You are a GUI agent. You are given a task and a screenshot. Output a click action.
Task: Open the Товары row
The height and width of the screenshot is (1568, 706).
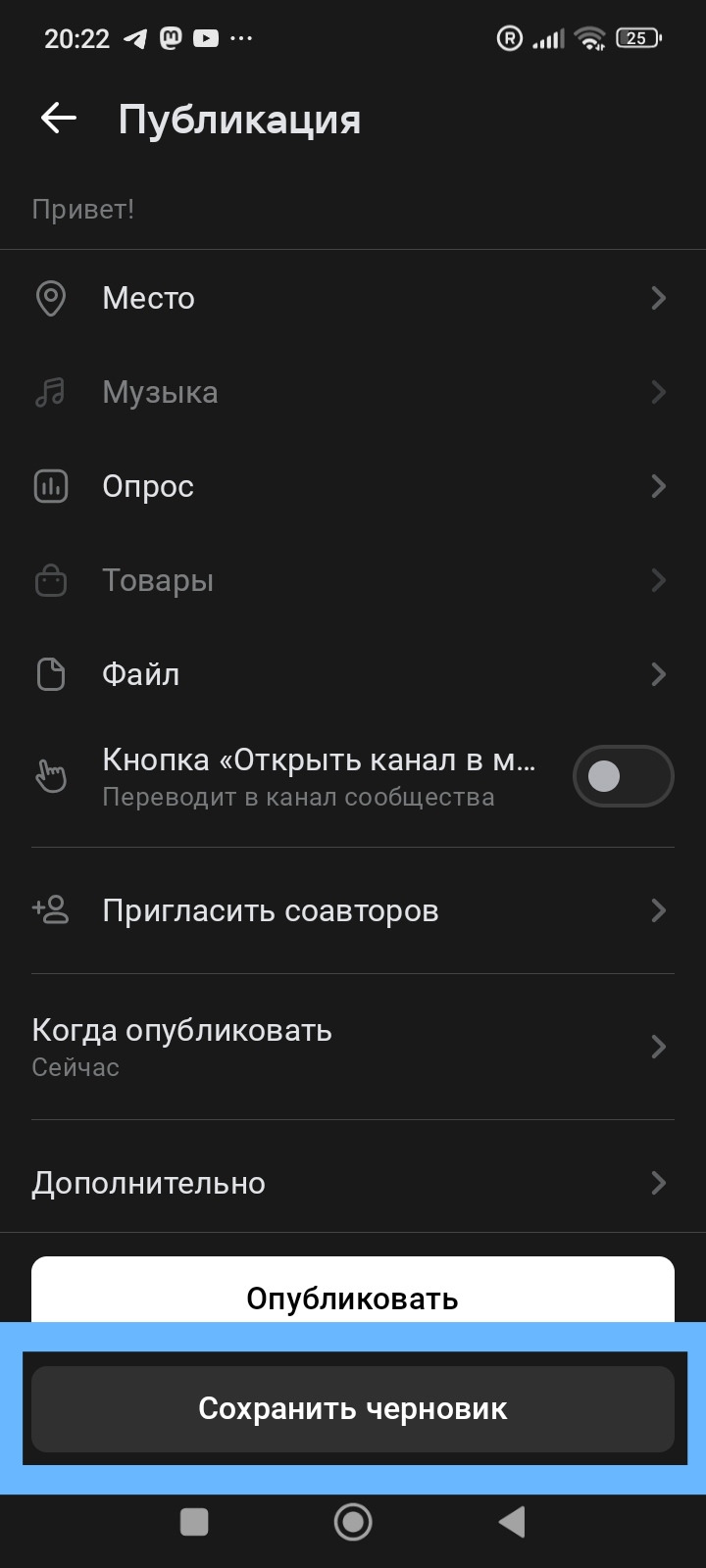(353, 580)
